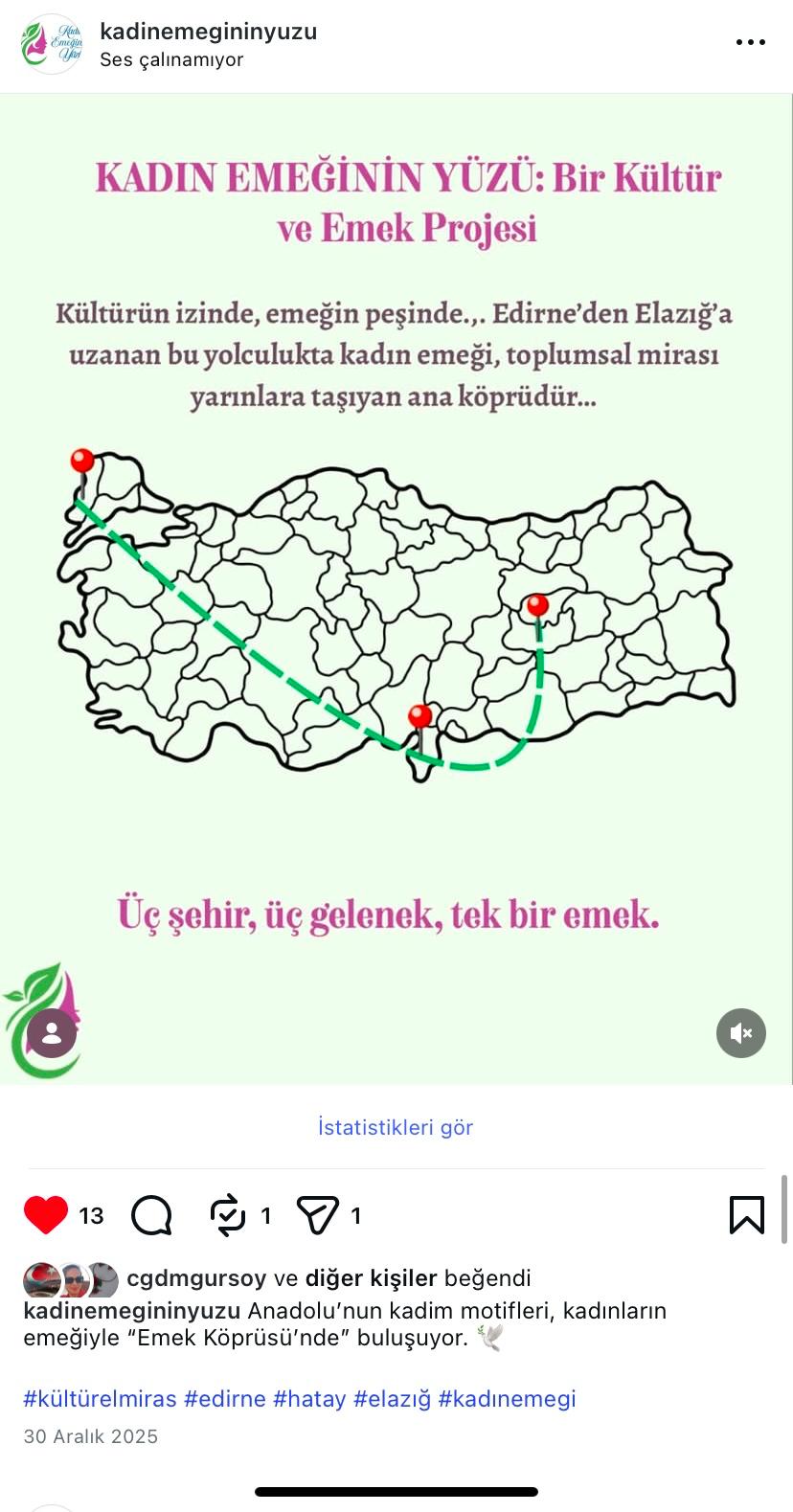The width and height of the screenshot is (793, 1512).
Task: Share the post via the send icon
Action: pos(318,1215)
